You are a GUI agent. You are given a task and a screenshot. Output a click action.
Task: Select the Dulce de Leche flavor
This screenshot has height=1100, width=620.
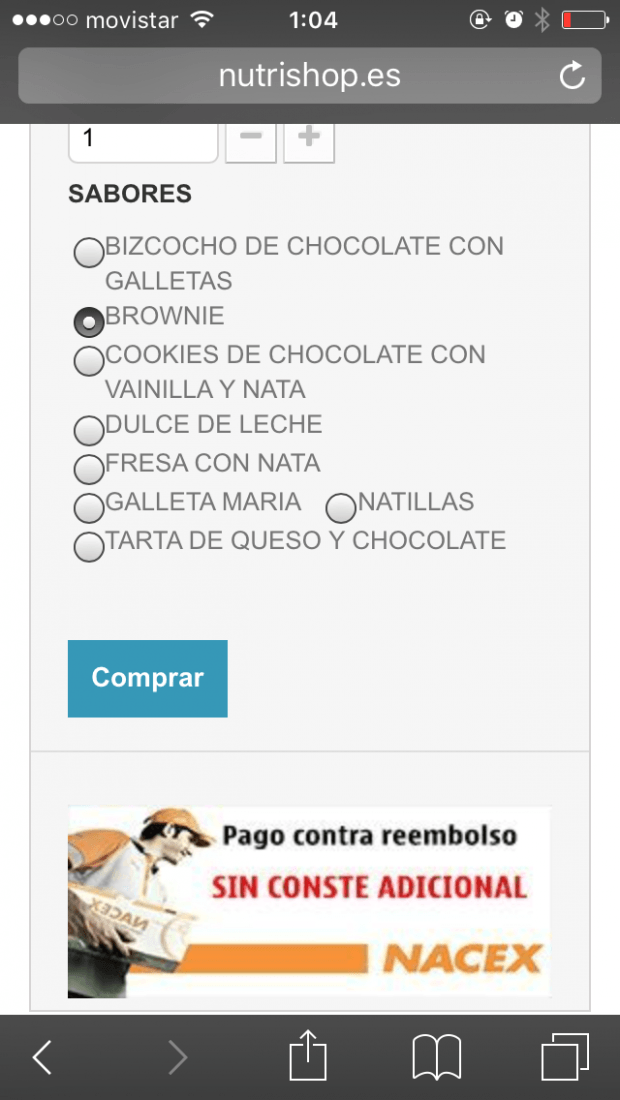[89, 431]
